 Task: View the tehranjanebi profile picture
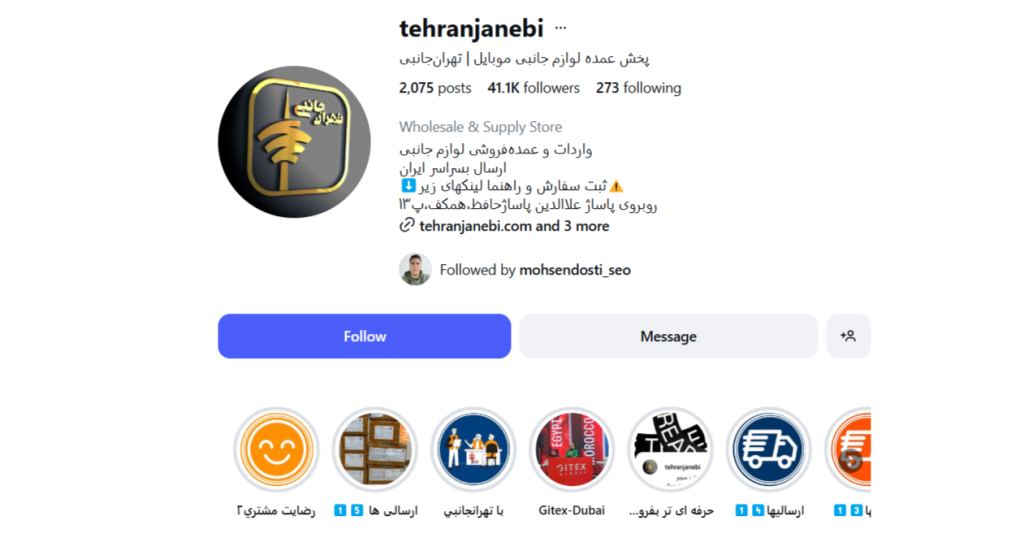pyautogui.click(x=294, y=142)
